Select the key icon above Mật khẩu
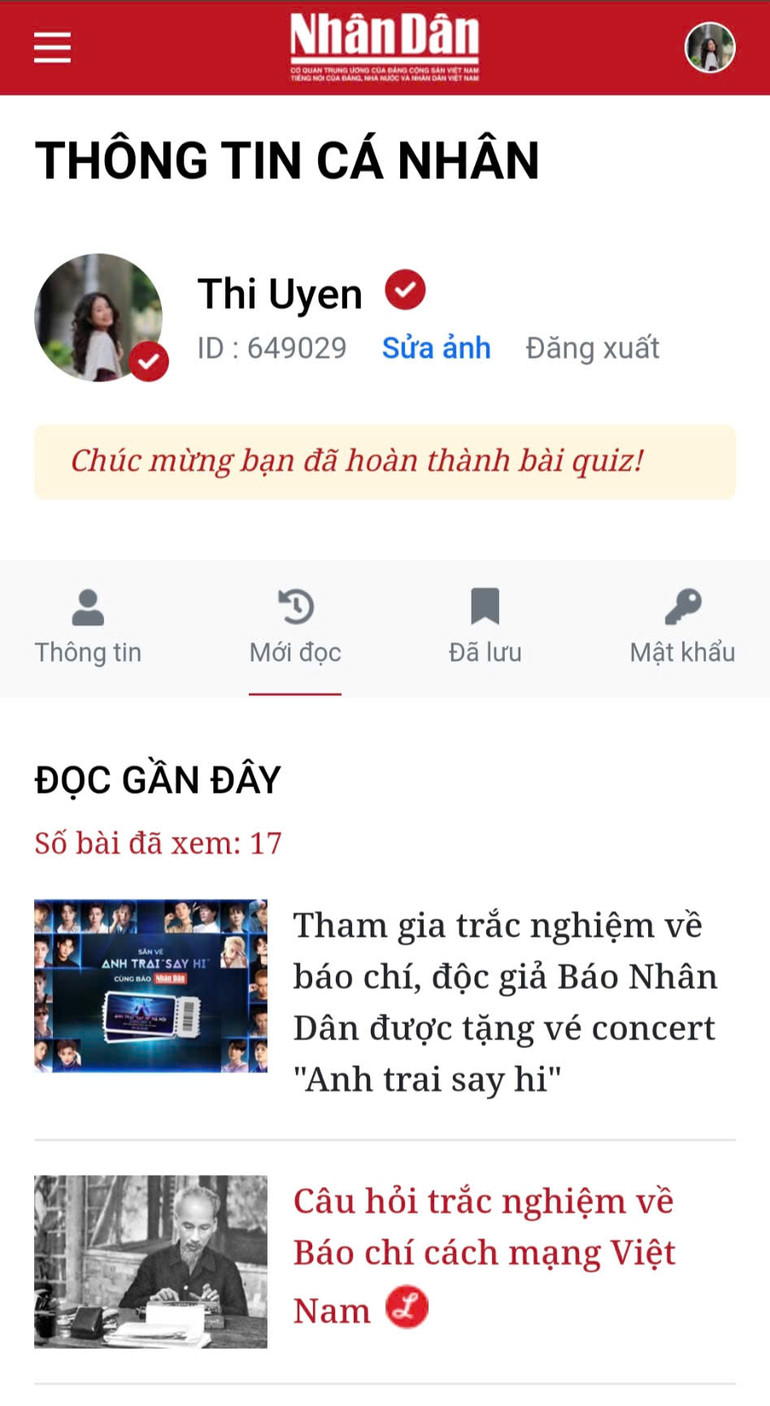This screenshot has width=770, height=1406. pyautogui.click(x=682, y=604)
